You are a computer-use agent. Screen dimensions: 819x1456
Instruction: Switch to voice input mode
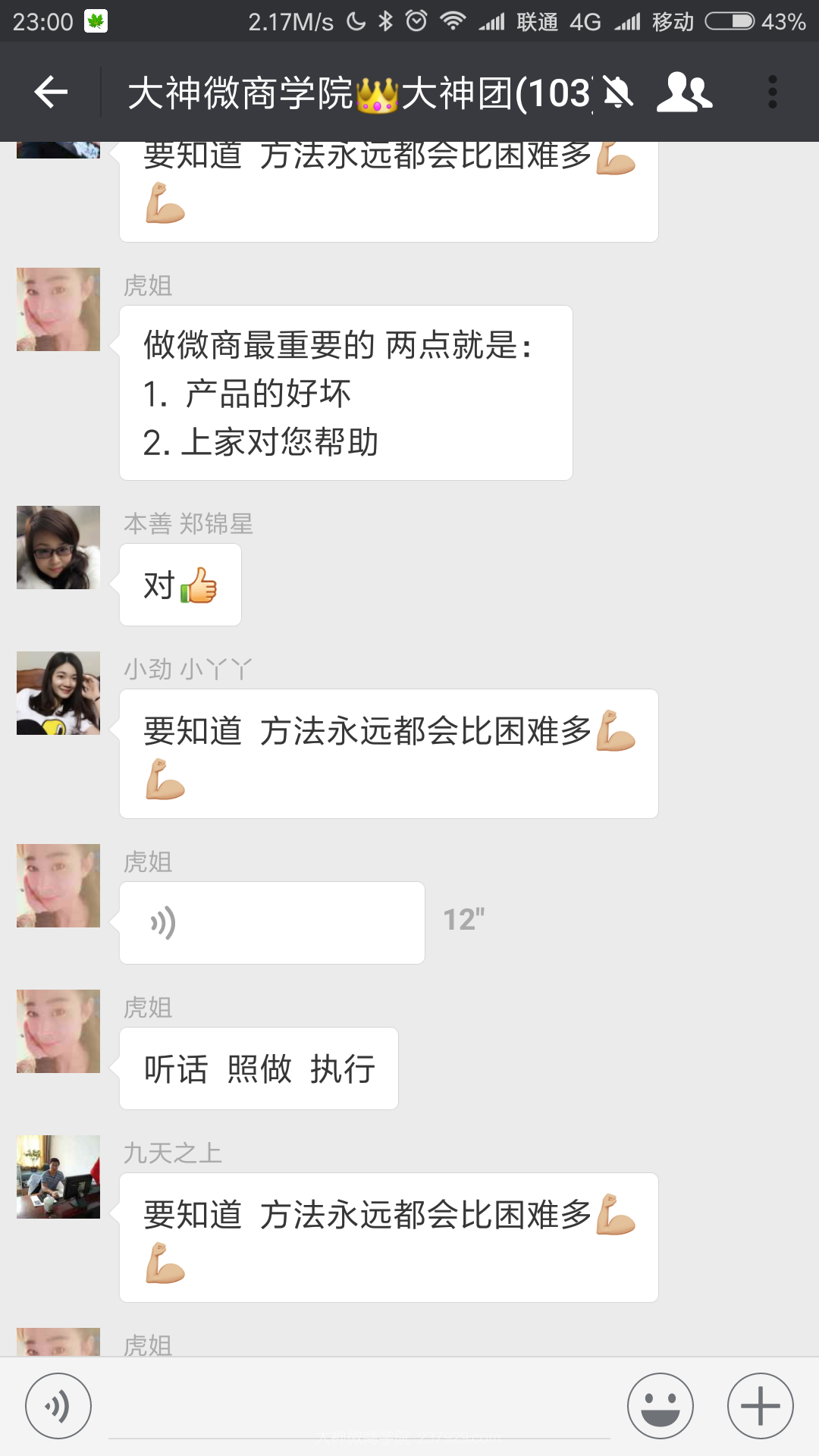pos(58,1406)
